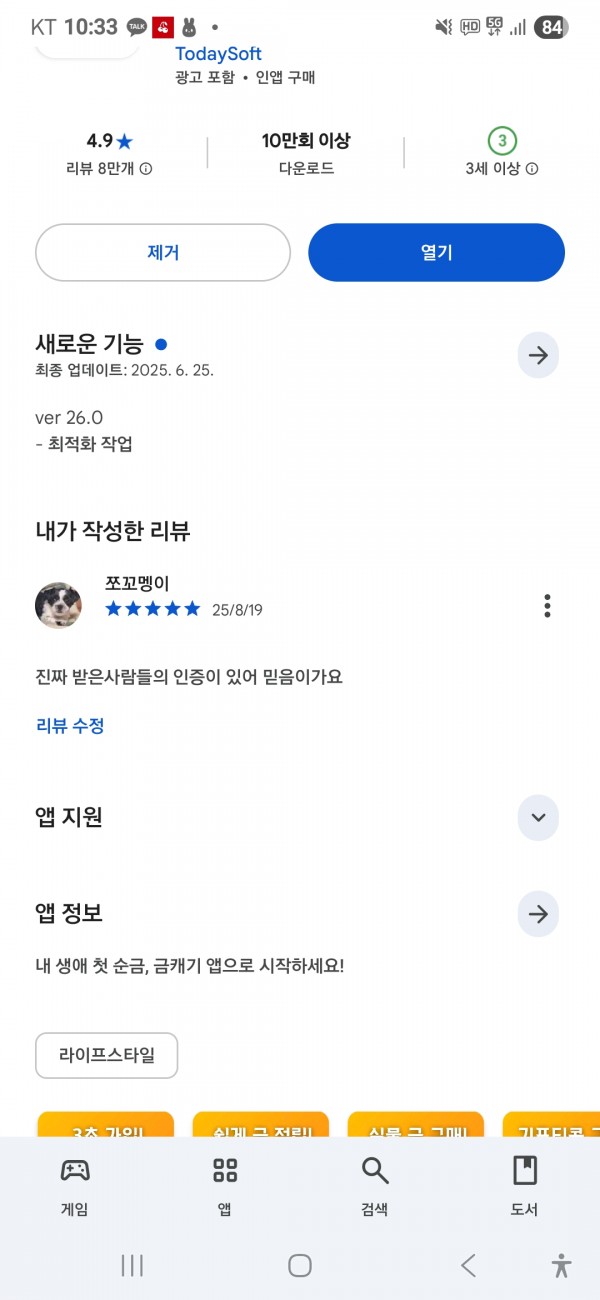600x1300 pixels.
Task: Tap the 리뷰 수정 link
Action: pyautogui.click(x=70, y=726)
